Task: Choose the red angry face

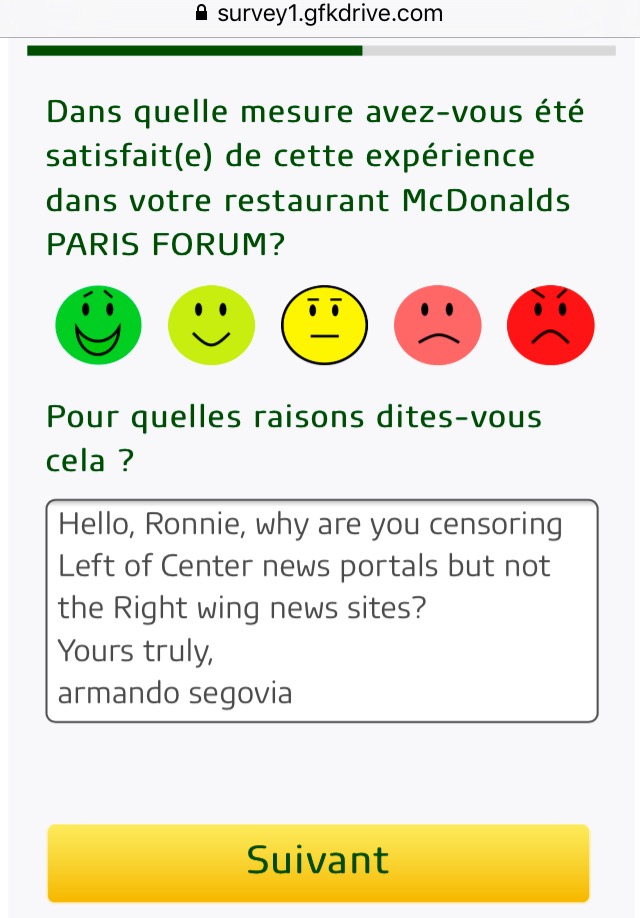Action: click(551, 325)
